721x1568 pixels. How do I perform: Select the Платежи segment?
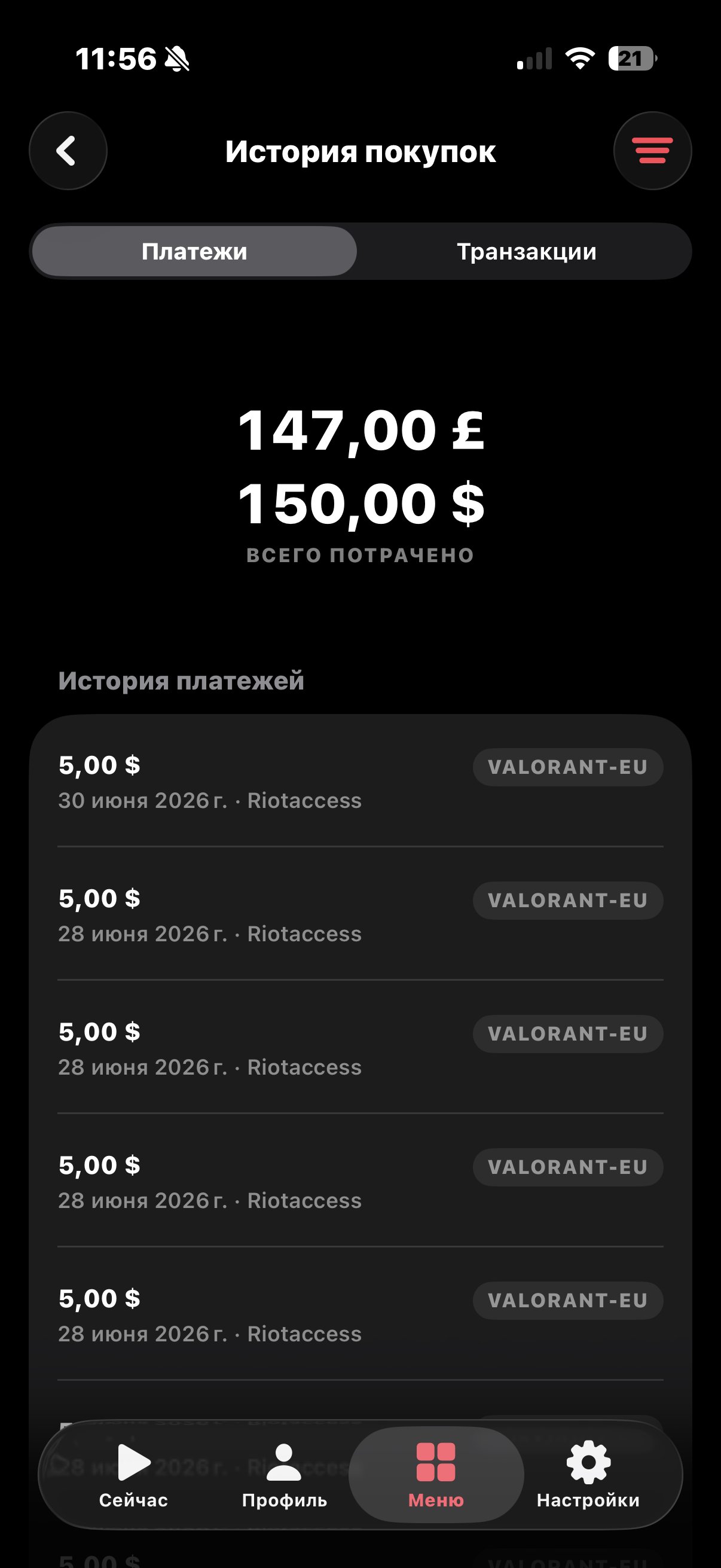pos(194,251)
